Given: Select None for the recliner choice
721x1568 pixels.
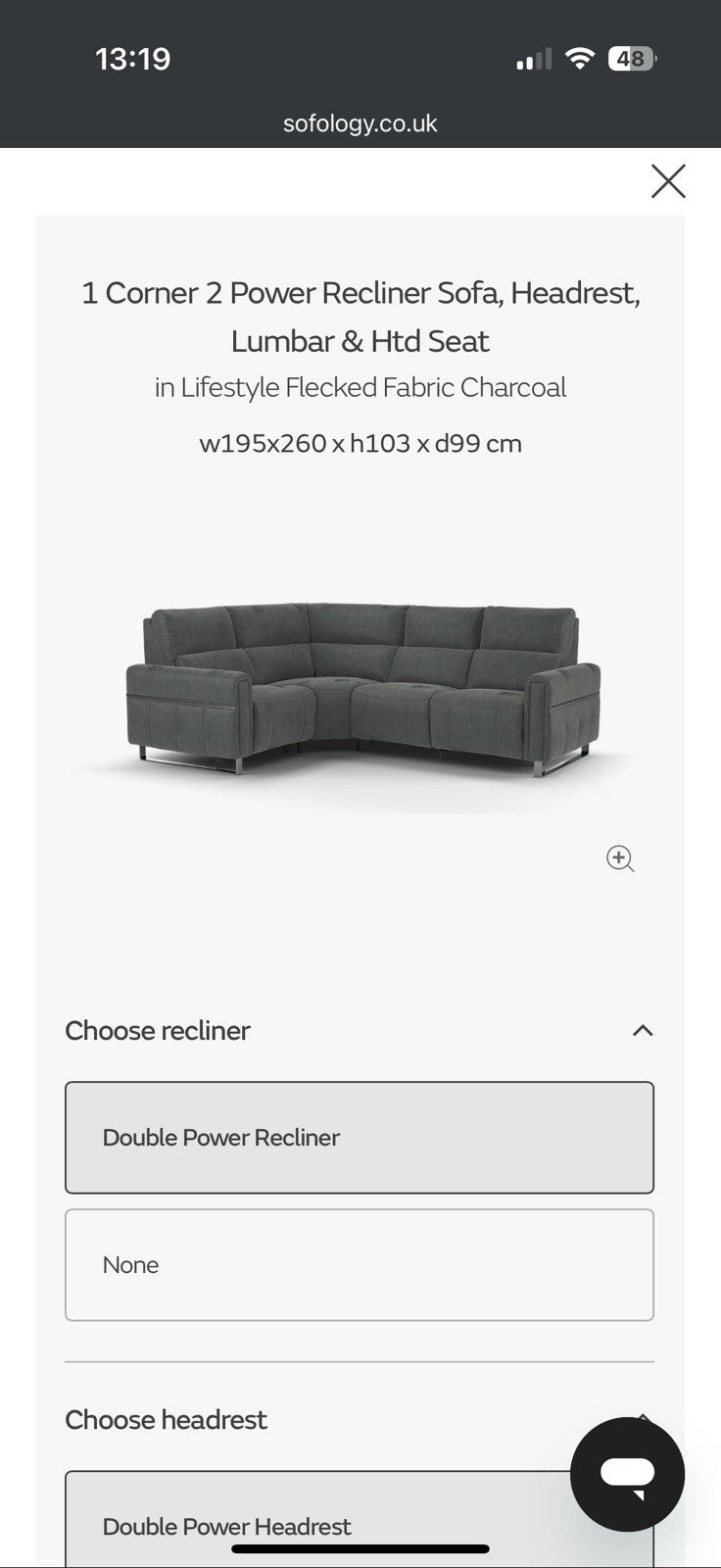Looking at the screenshot, I should click(360, 1264).
